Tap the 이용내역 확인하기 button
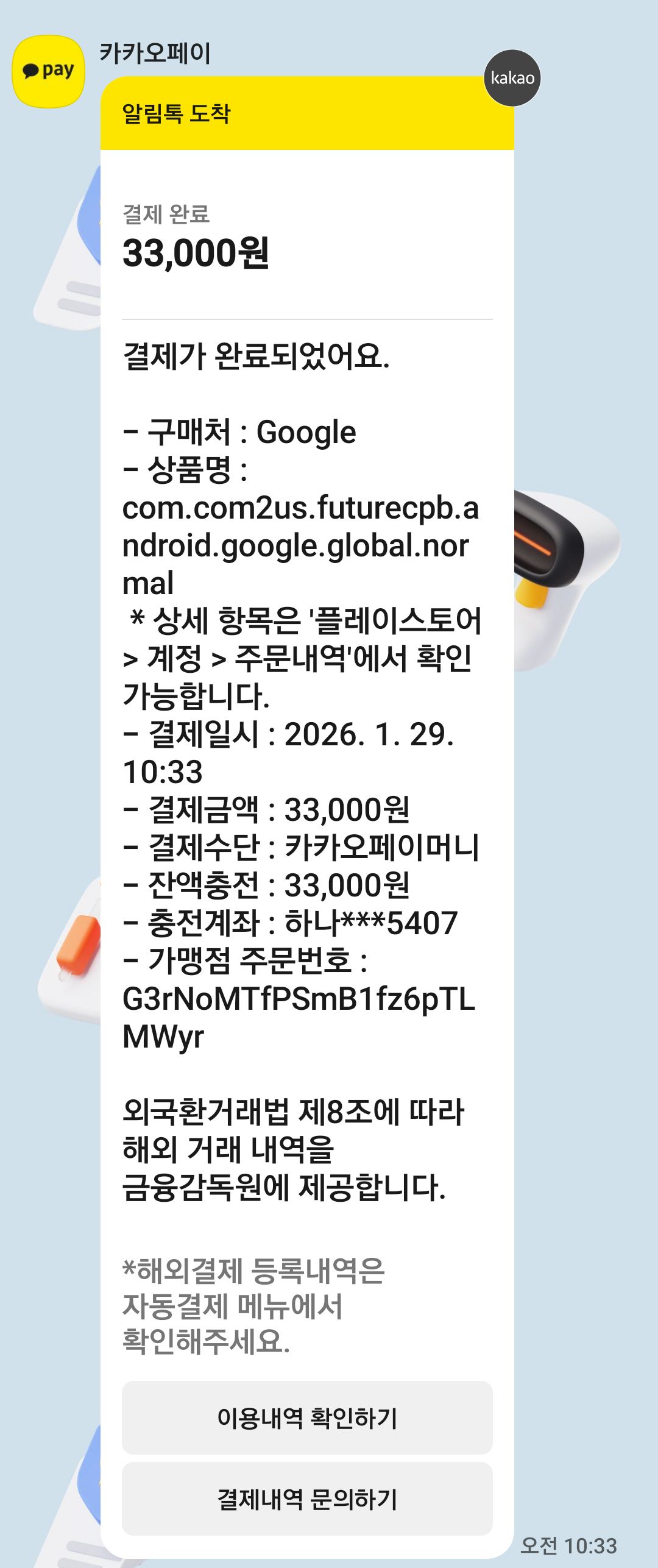The width and height of the screenshot is (658, 1568). point(307,1418)
